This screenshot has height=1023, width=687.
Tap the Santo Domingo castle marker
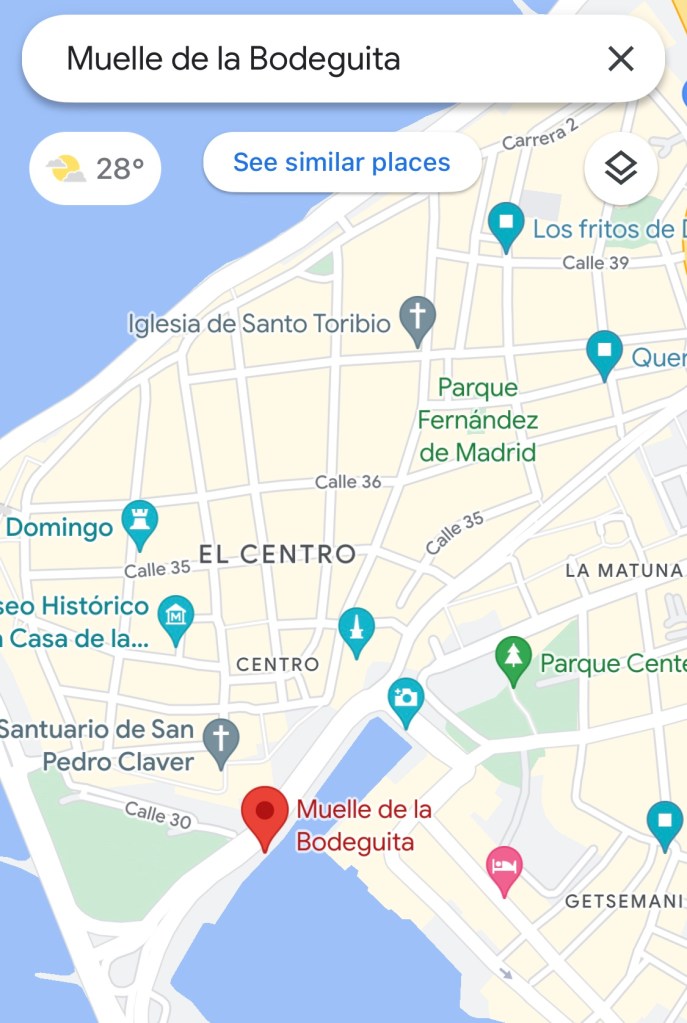click(x=140, y=523)
